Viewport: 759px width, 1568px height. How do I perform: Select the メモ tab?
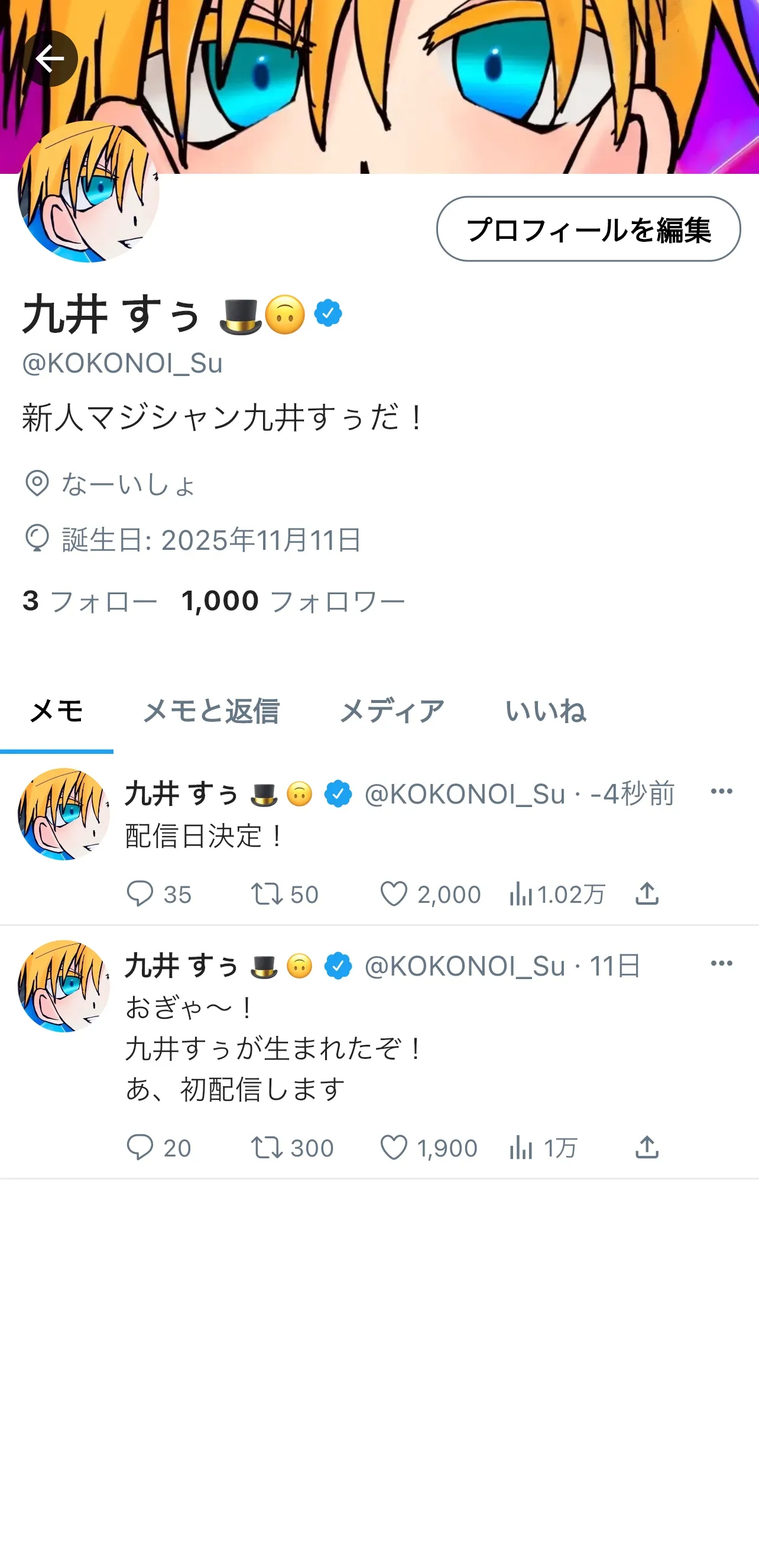click(56, 711)
